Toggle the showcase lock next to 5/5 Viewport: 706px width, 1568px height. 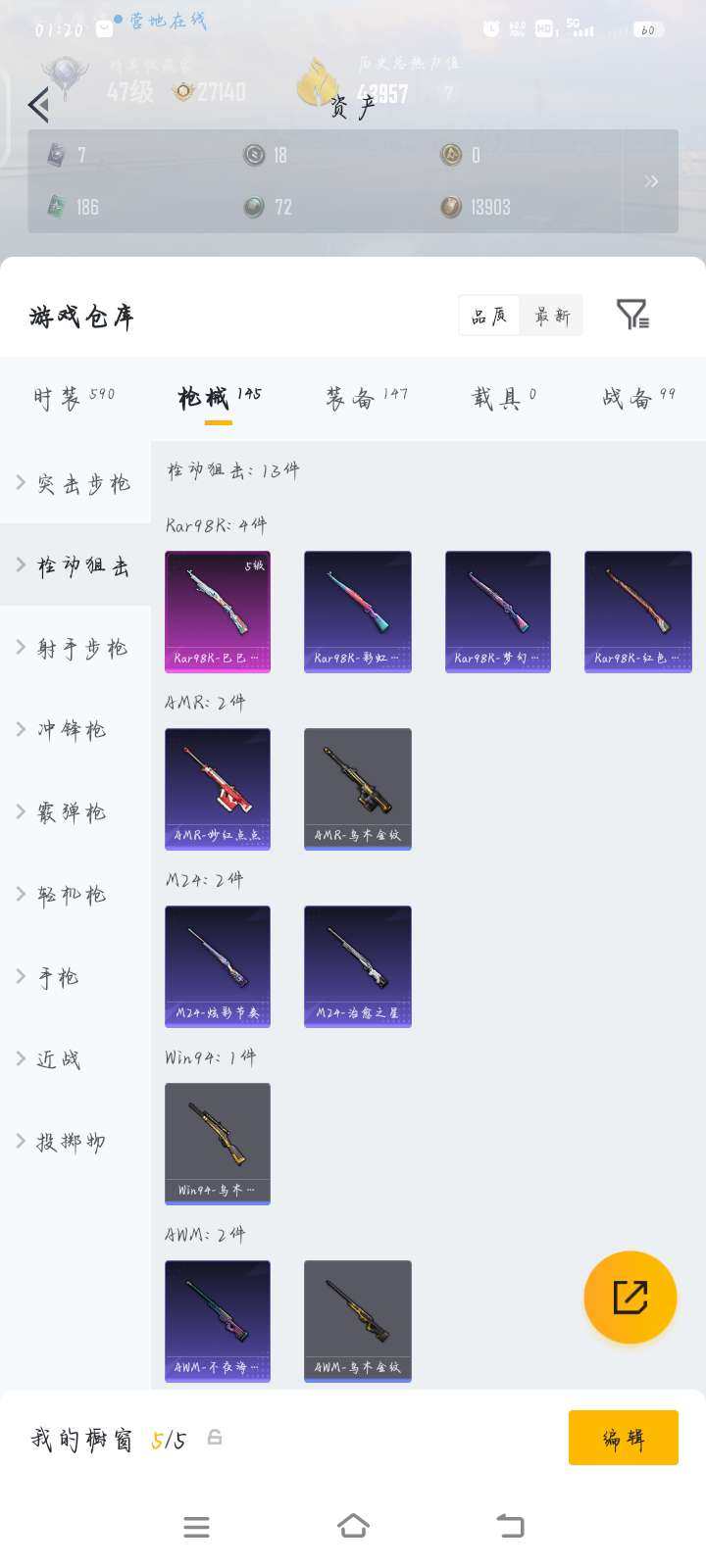(x=215, y=1437)
